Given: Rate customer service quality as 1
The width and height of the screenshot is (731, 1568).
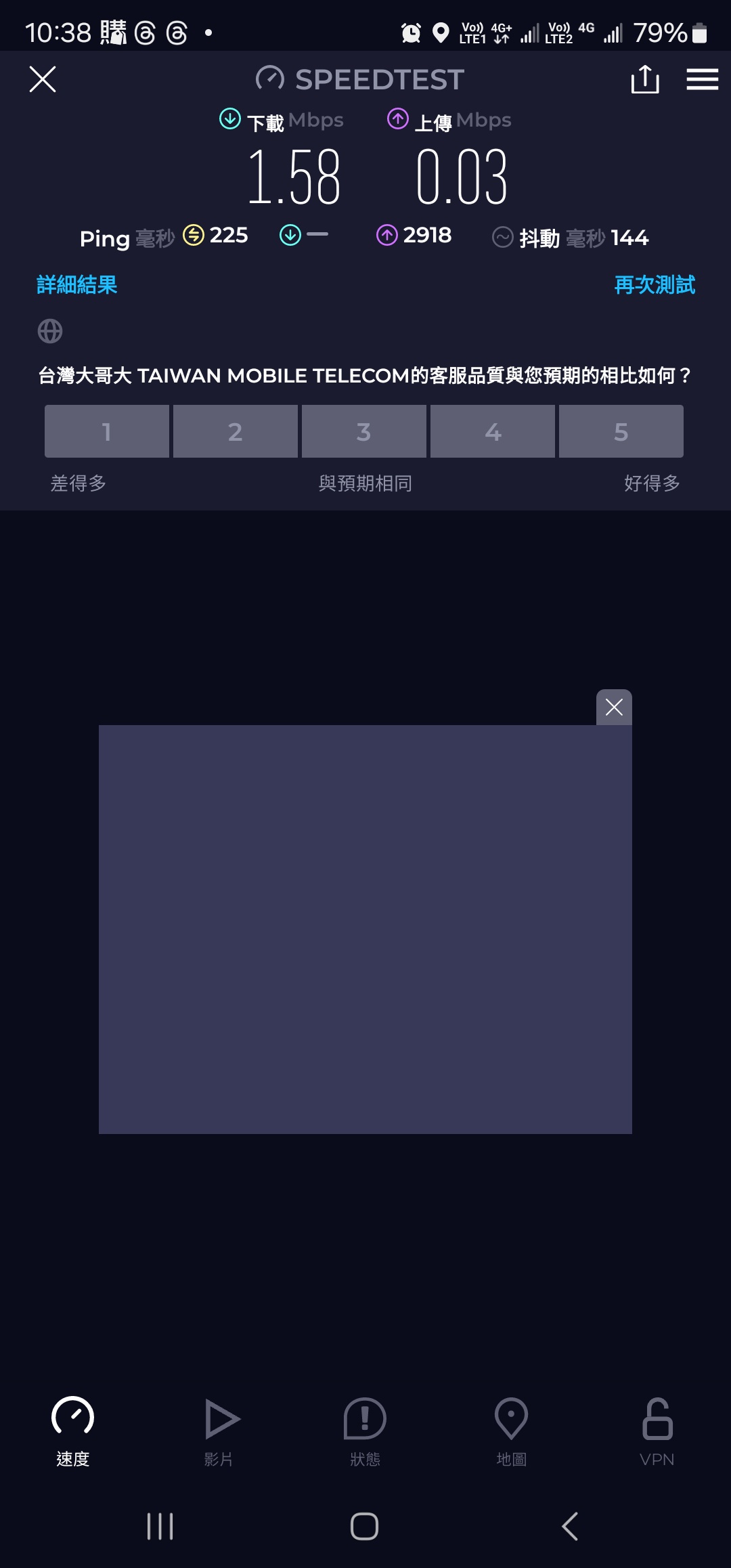Looking at the screenshot, I should [107, 431].
